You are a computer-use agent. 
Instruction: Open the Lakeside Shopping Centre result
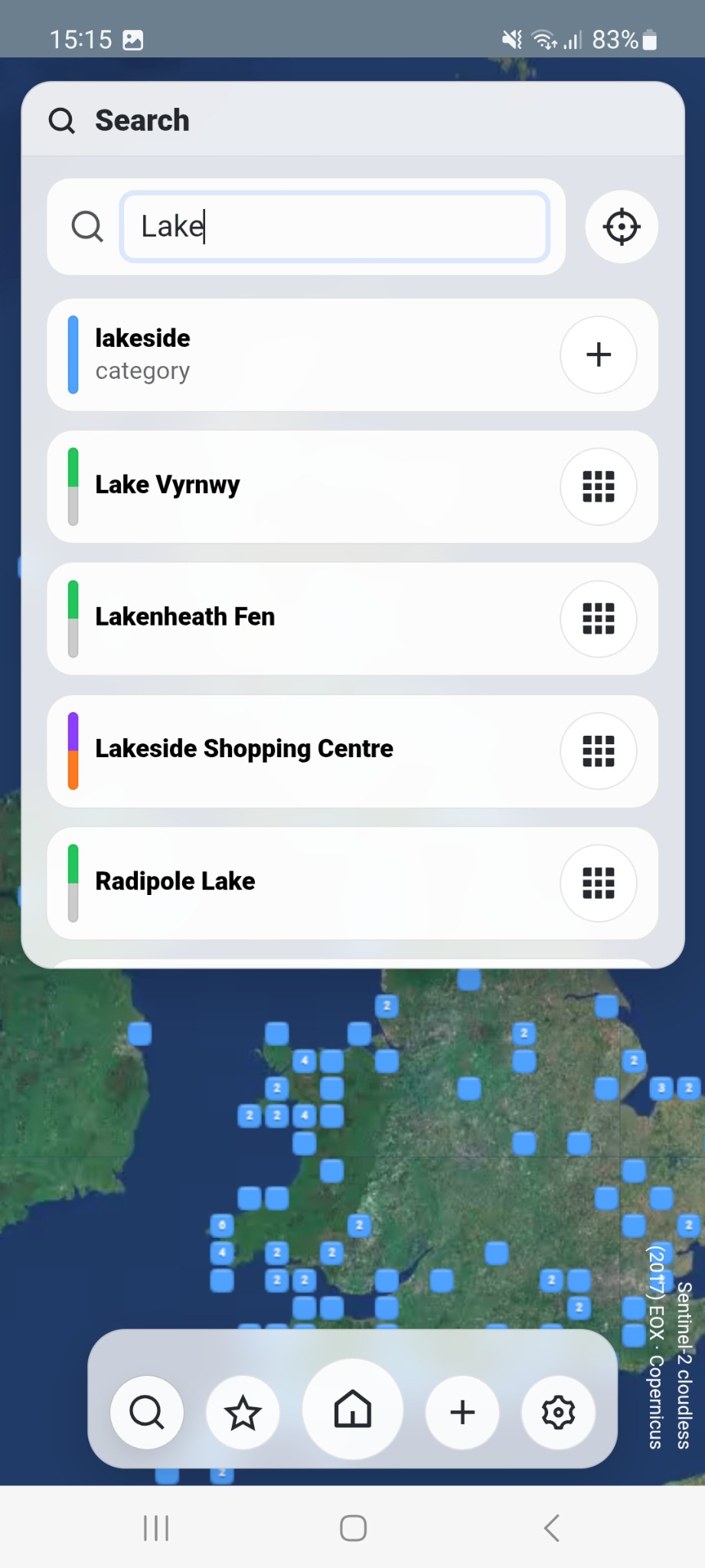pos(306,750)
